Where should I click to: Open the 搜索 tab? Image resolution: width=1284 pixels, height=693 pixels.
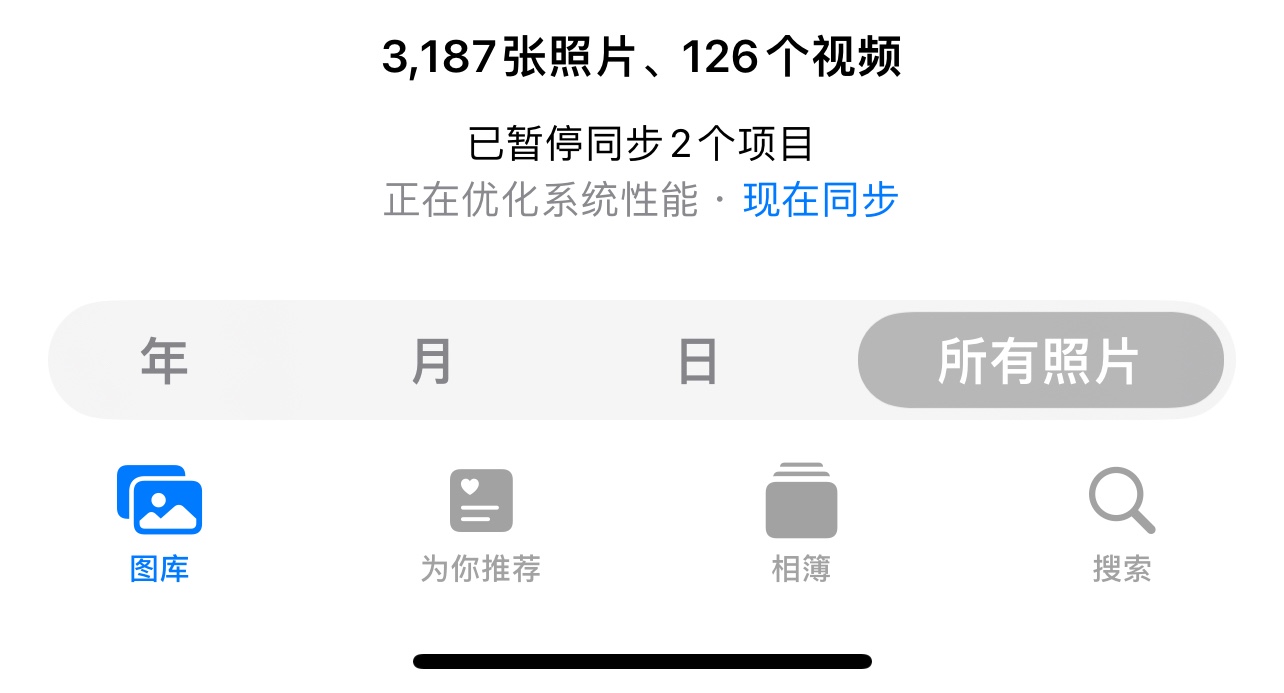coord(1121,524)
